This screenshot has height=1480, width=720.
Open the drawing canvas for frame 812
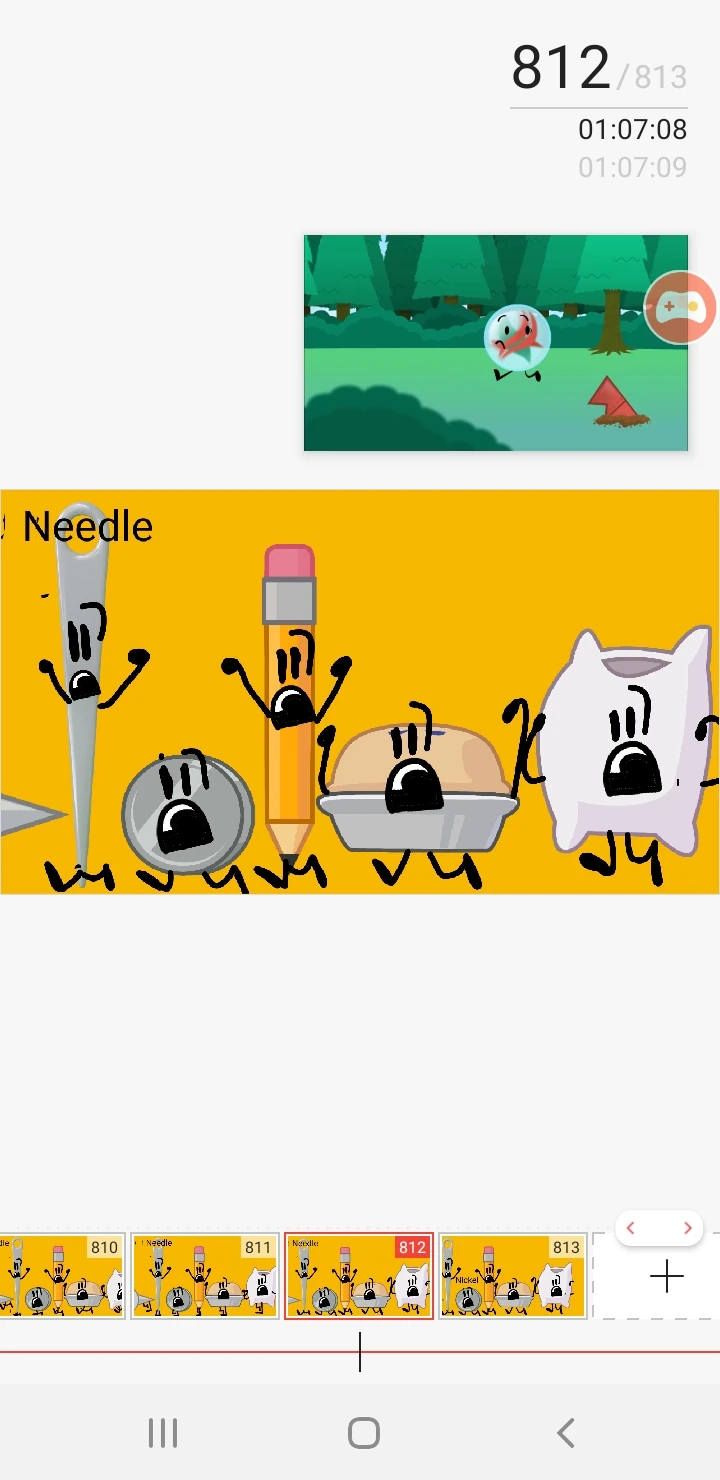pyautogui.click(x=360, y=691)
